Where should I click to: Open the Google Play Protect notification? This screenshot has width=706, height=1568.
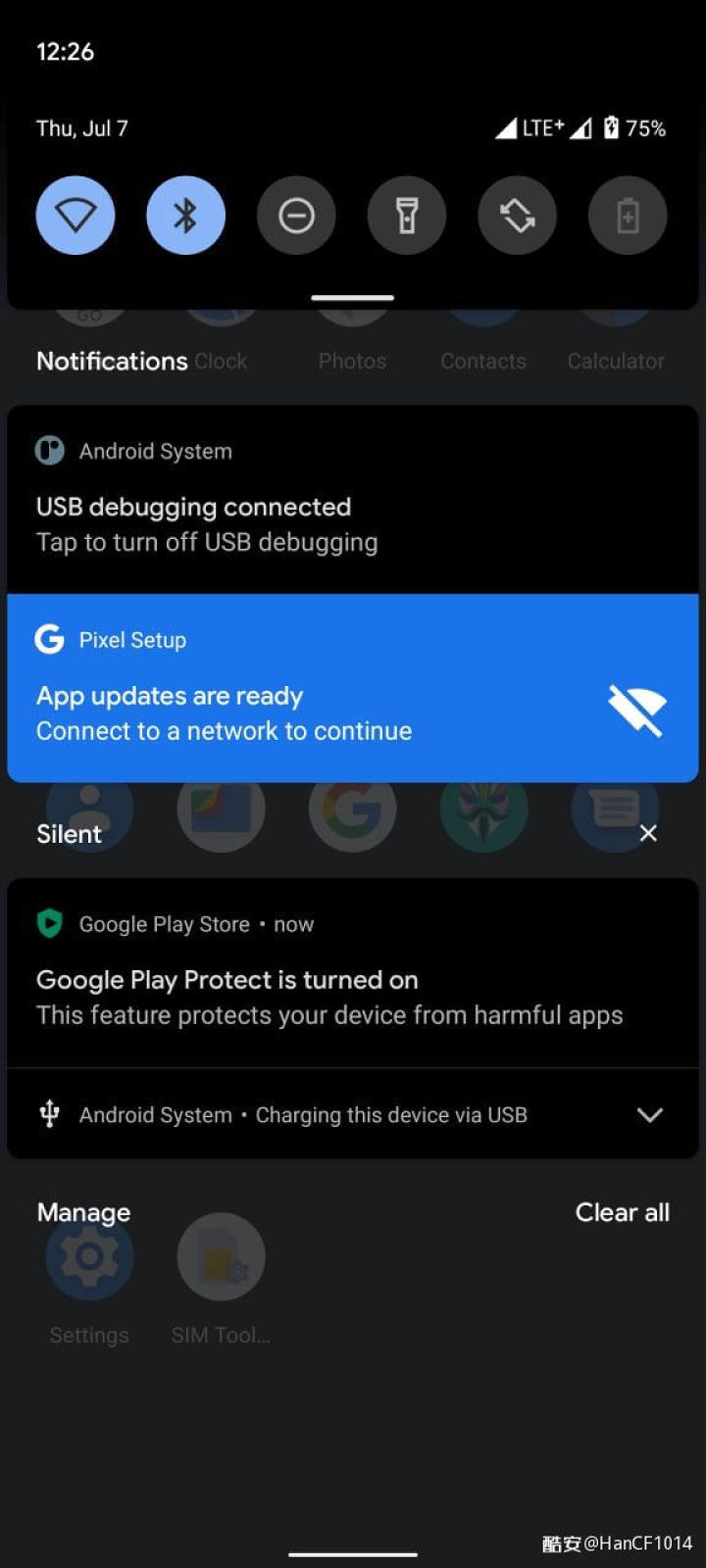click(353, 973)
